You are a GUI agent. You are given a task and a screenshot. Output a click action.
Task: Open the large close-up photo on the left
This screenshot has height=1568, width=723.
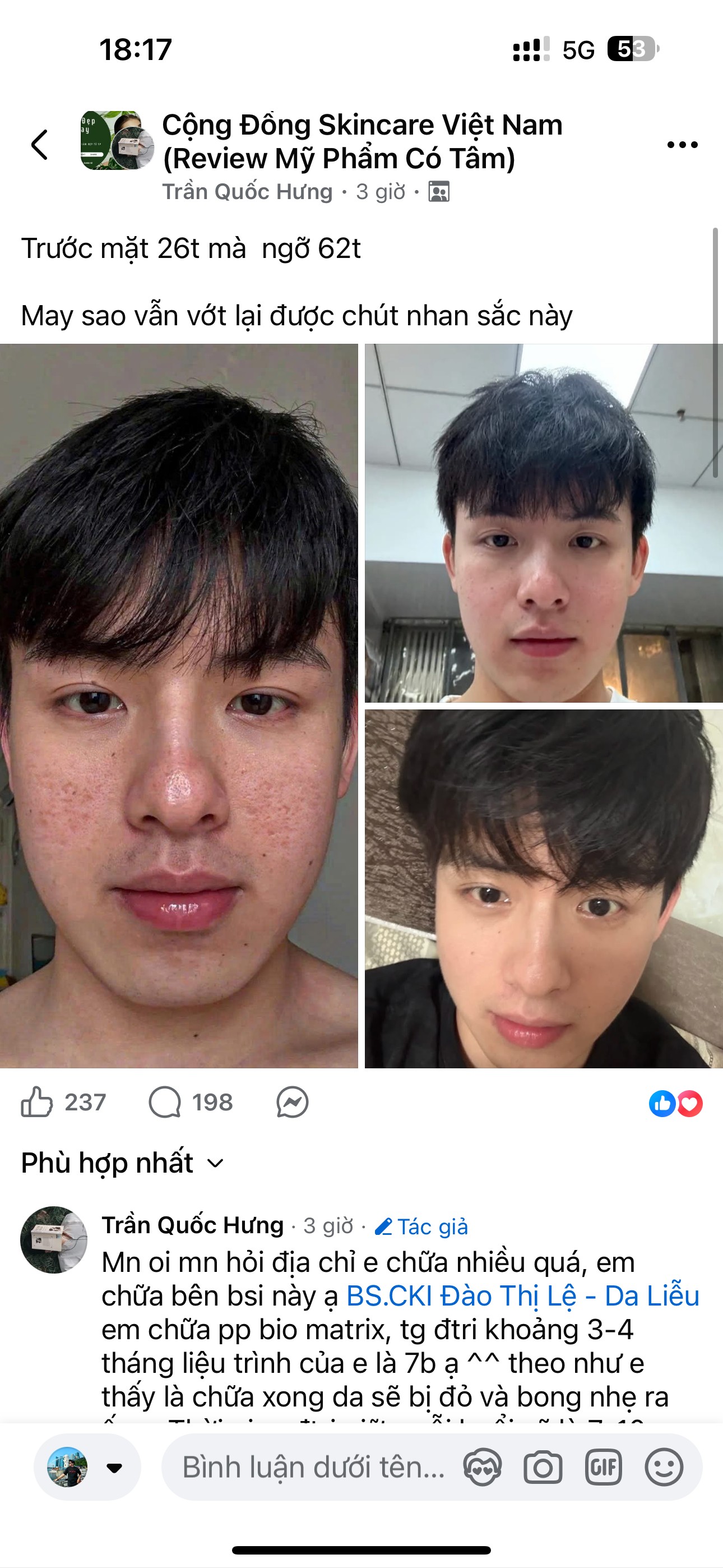(178, 705)
